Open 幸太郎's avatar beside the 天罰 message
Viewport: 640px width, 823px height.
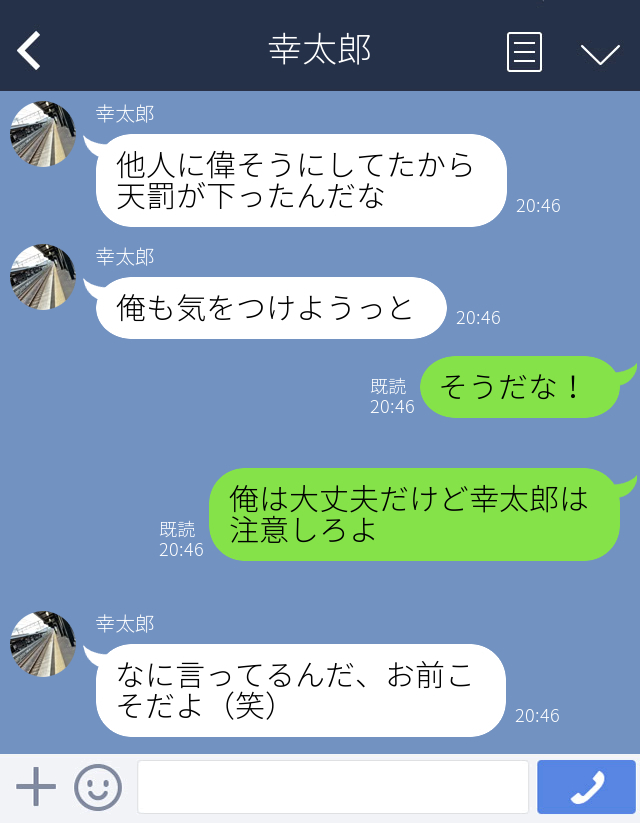(43, 134)
